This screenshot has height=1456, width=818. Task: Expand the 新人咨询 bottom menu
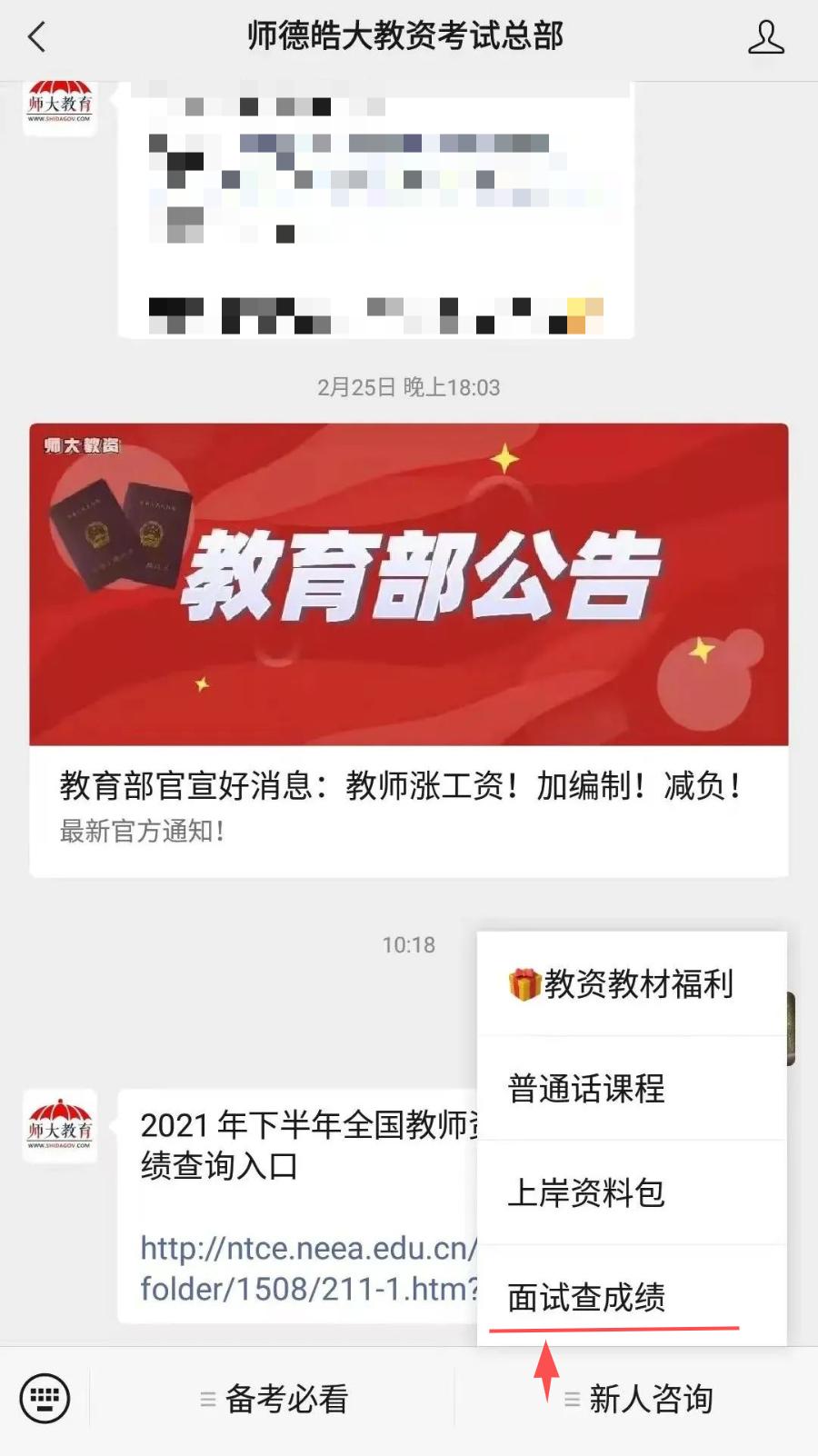(652, 1401)
